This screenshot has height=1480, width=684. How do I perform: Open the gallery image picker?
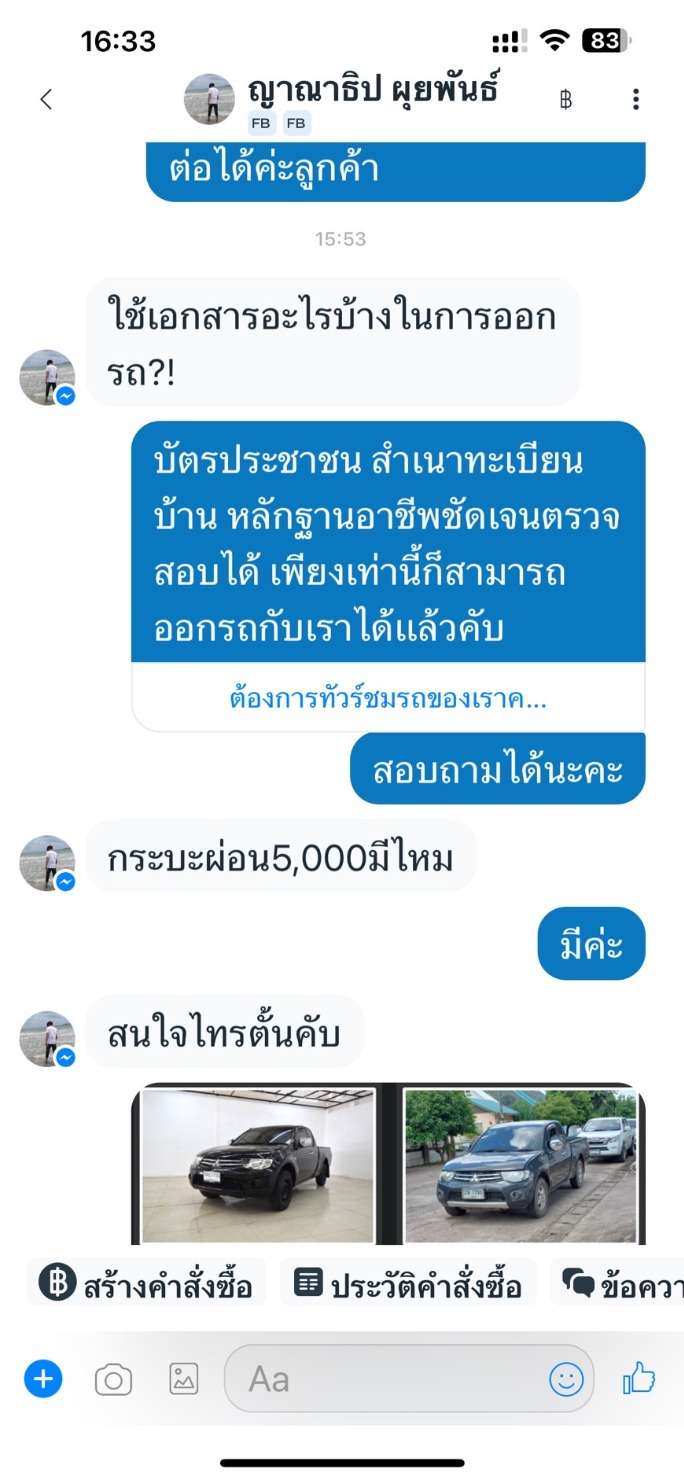click(184, 1380)
